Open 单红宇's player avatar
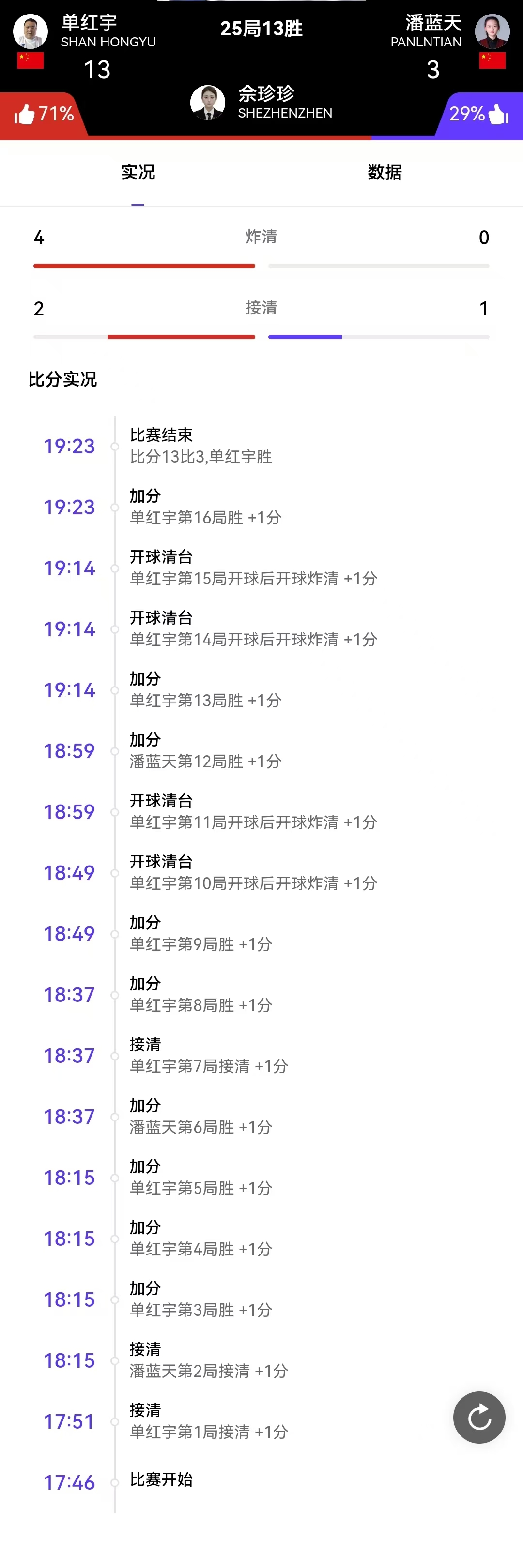Image resolution: width=523 pixels, height=1568 pixels. click(31, 31)
